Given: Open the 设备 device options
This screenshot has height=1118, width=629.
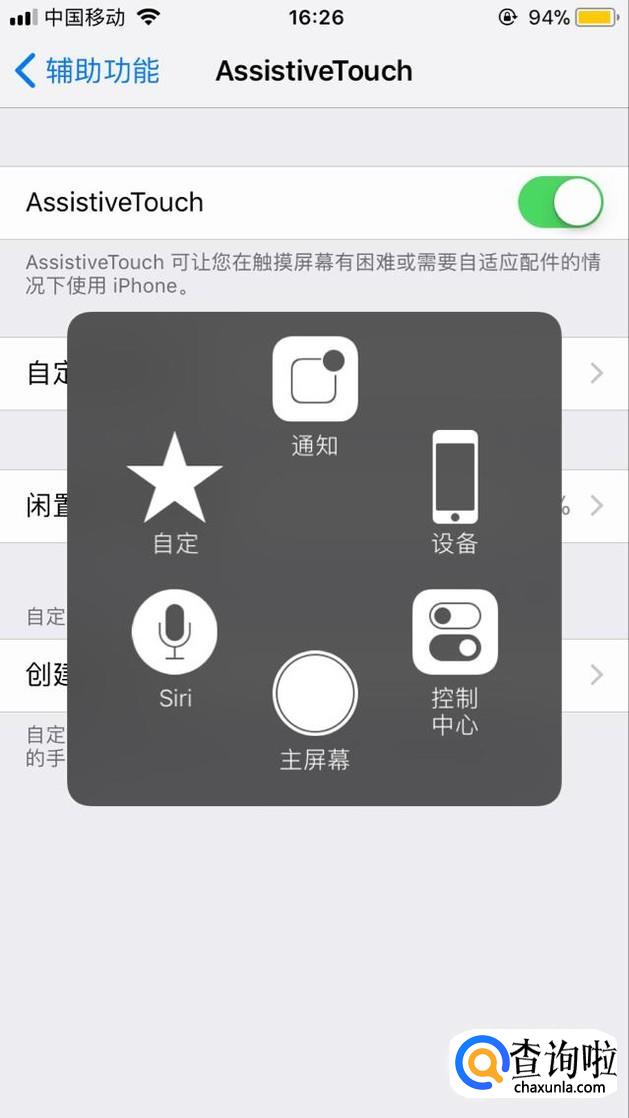Looking at the screenshot, I should coord(455,478).
